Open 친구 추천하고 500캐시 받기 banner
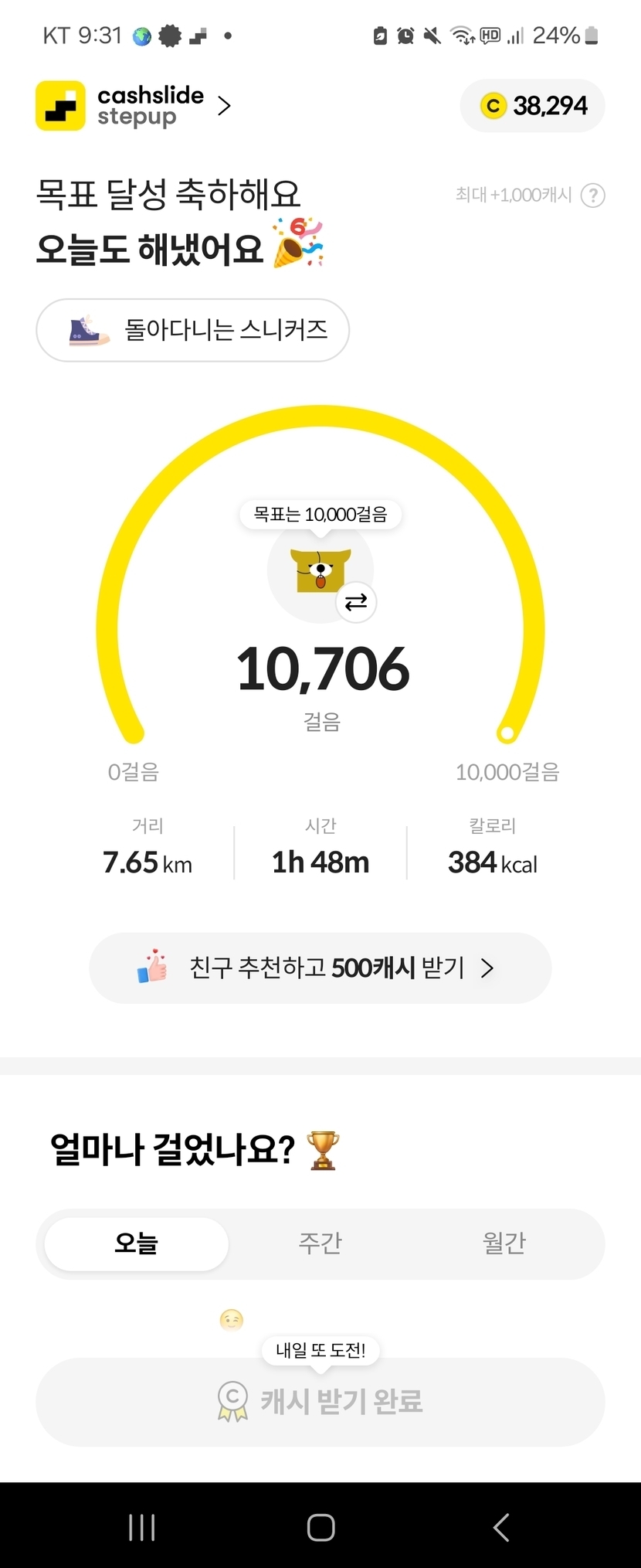The height and width of the screenshot is (1568, 641). pos(320,968)
